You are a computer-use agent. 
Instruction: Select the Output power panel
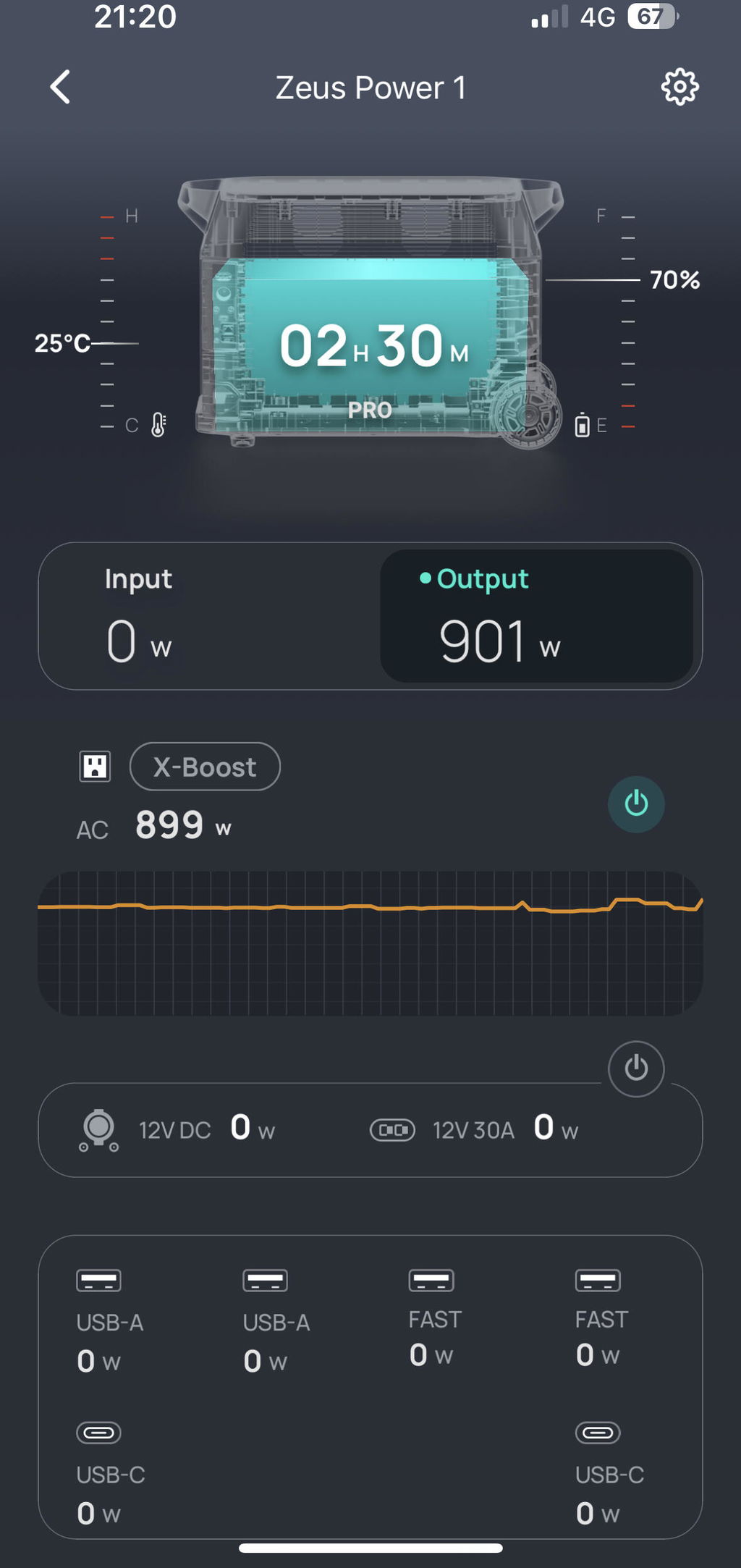(x=537, y=616)
